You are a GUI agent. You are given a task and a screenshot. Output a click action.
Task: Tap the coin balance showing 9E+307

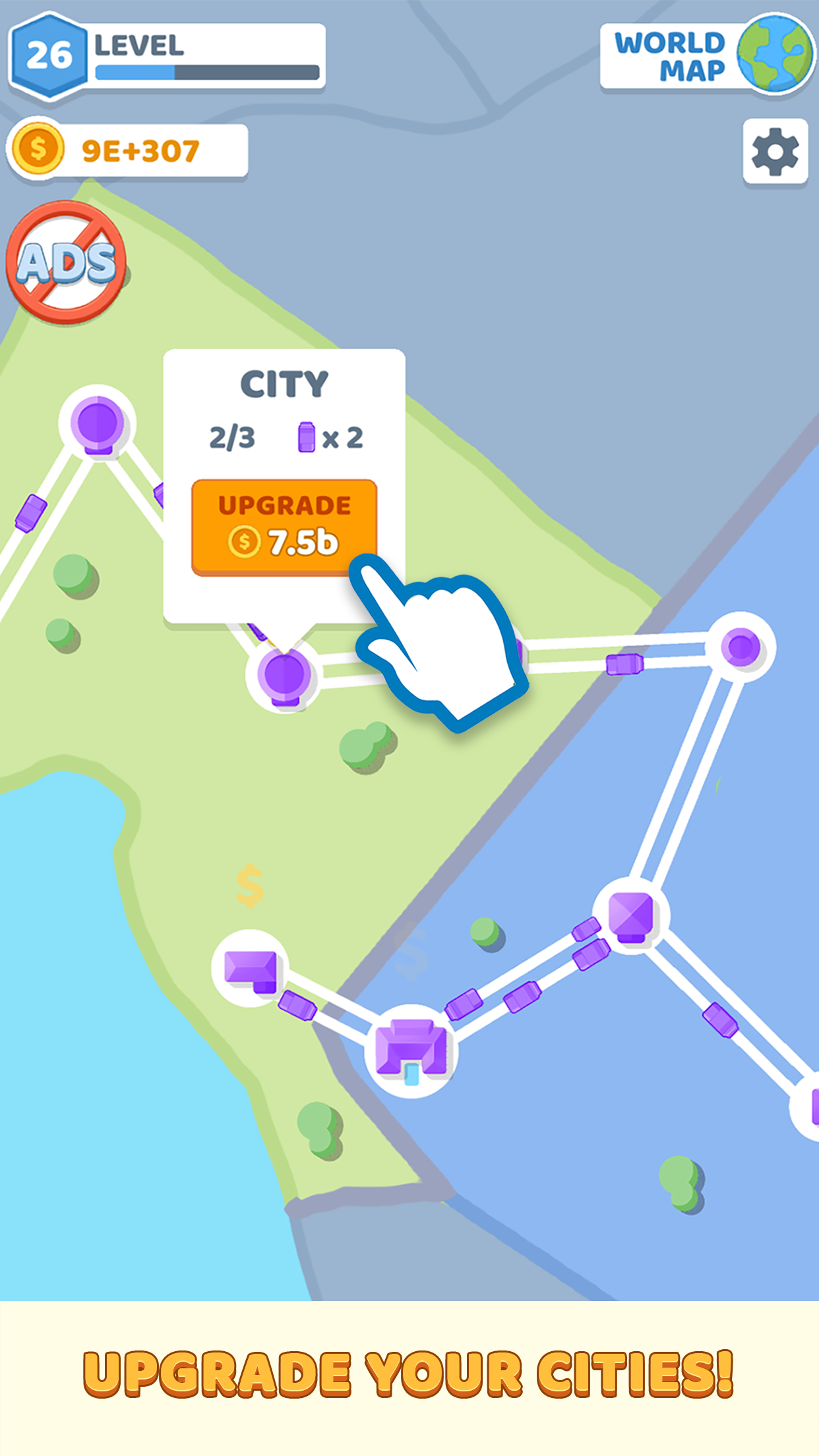click(140, 149)
